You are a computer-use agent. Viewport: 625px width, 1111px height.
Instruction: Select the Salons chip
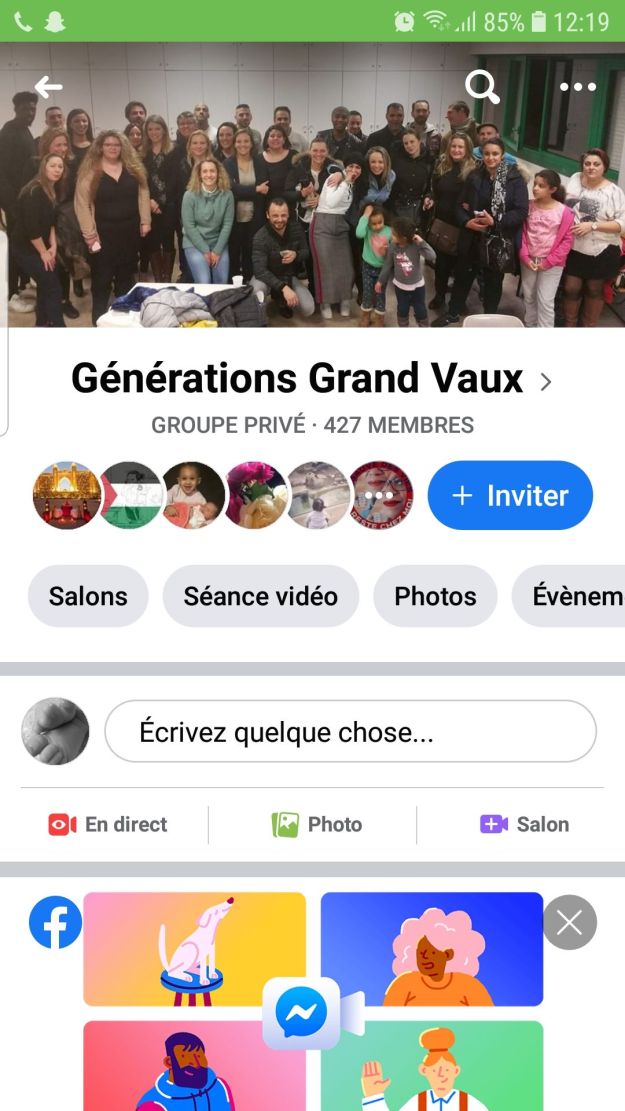88,597
